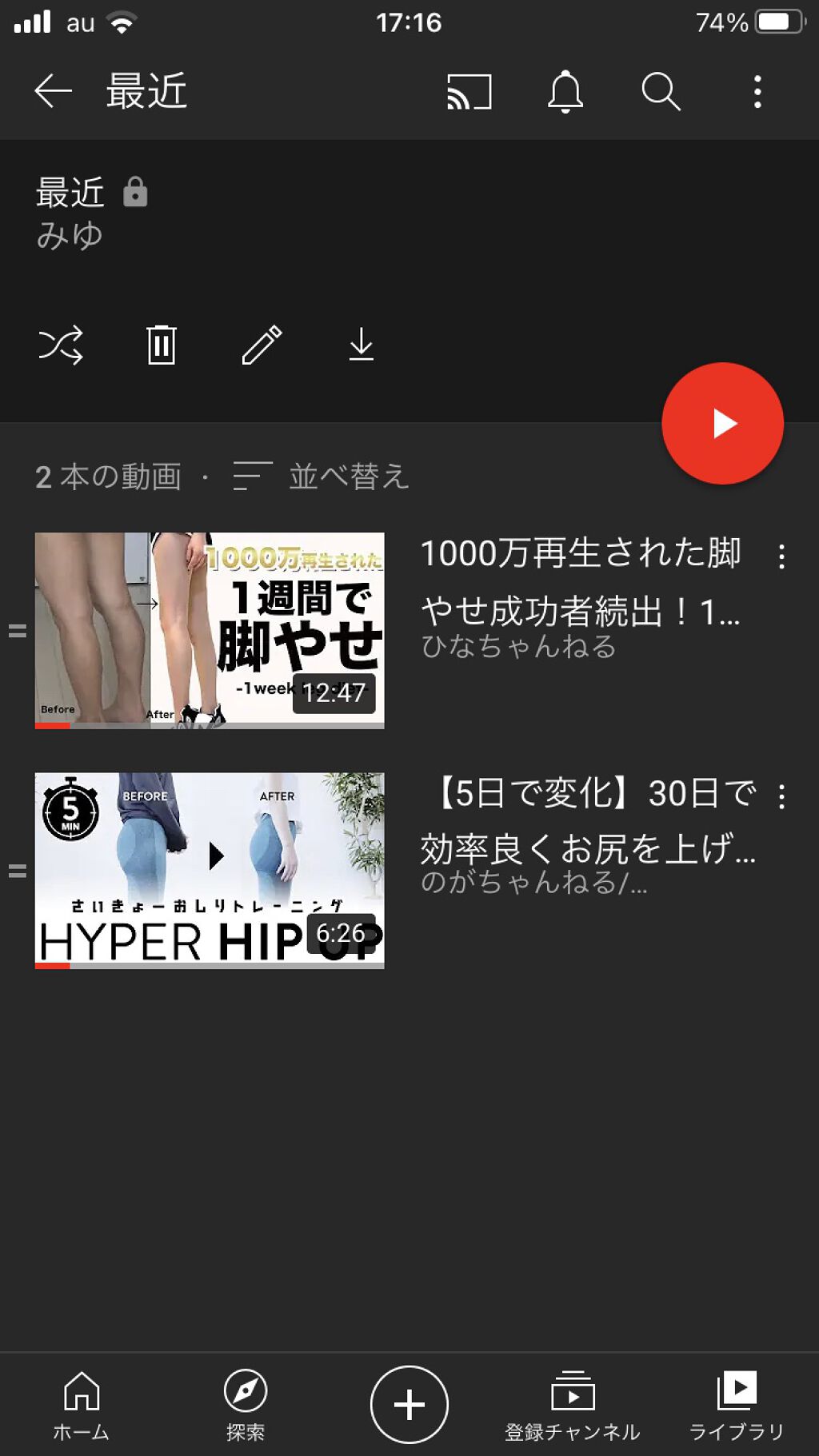This screenshot has height=1456, width=819.
Task: Open options menu for the HYPER HIP video
Action: [781, 794]
